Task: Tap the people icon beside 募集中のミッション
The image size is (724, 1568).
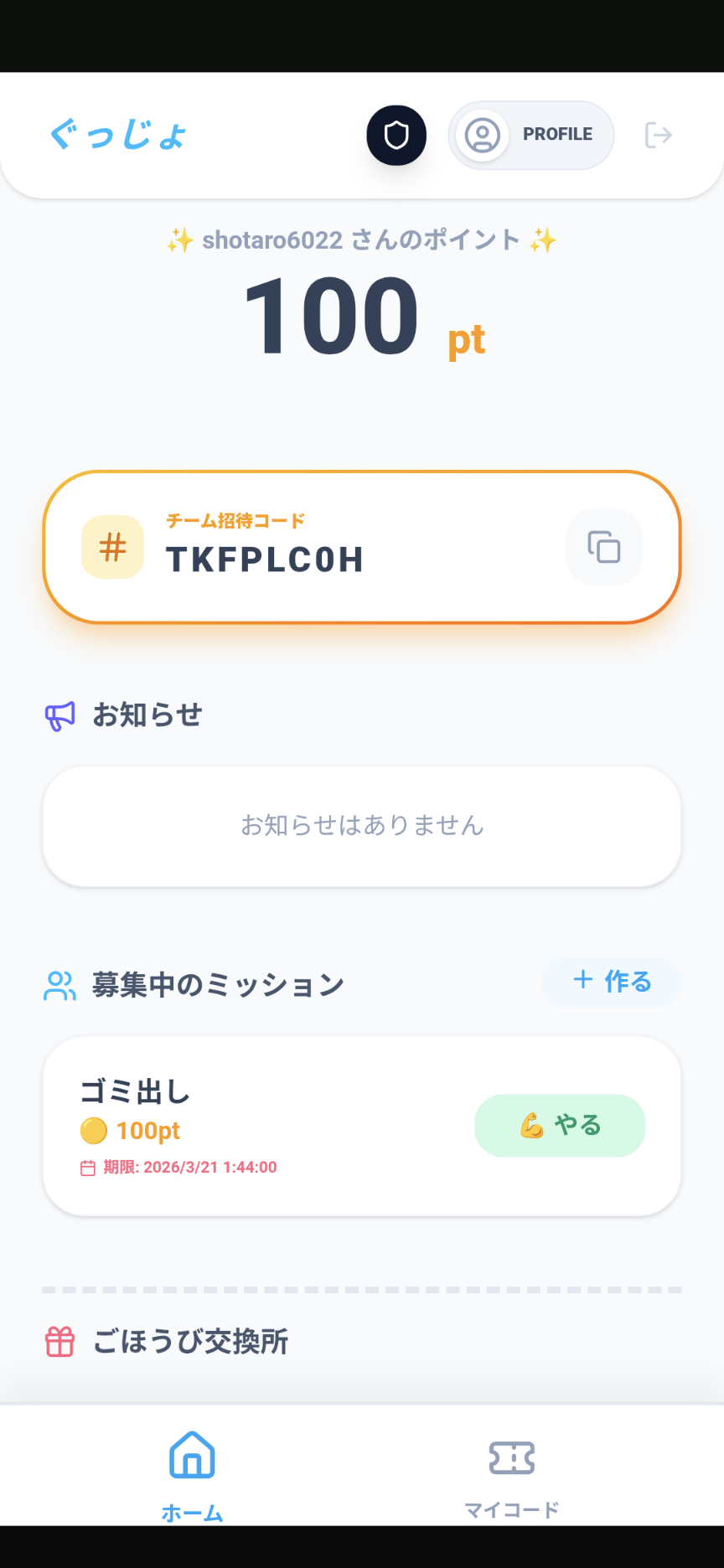Action: [59, 984]
